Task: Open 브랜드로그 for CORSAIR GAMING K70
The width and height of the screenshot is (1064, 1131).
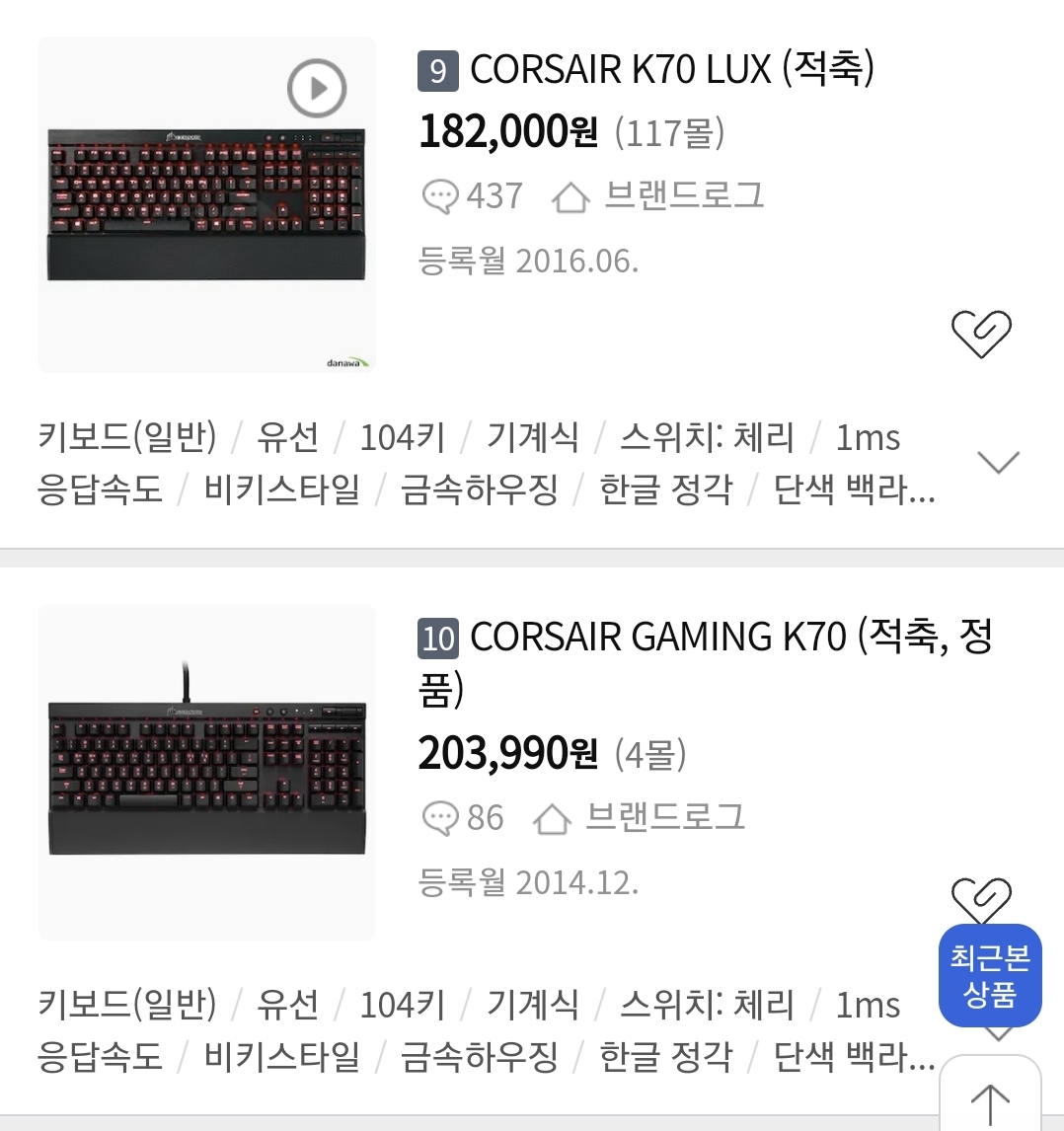Action: 640,817
